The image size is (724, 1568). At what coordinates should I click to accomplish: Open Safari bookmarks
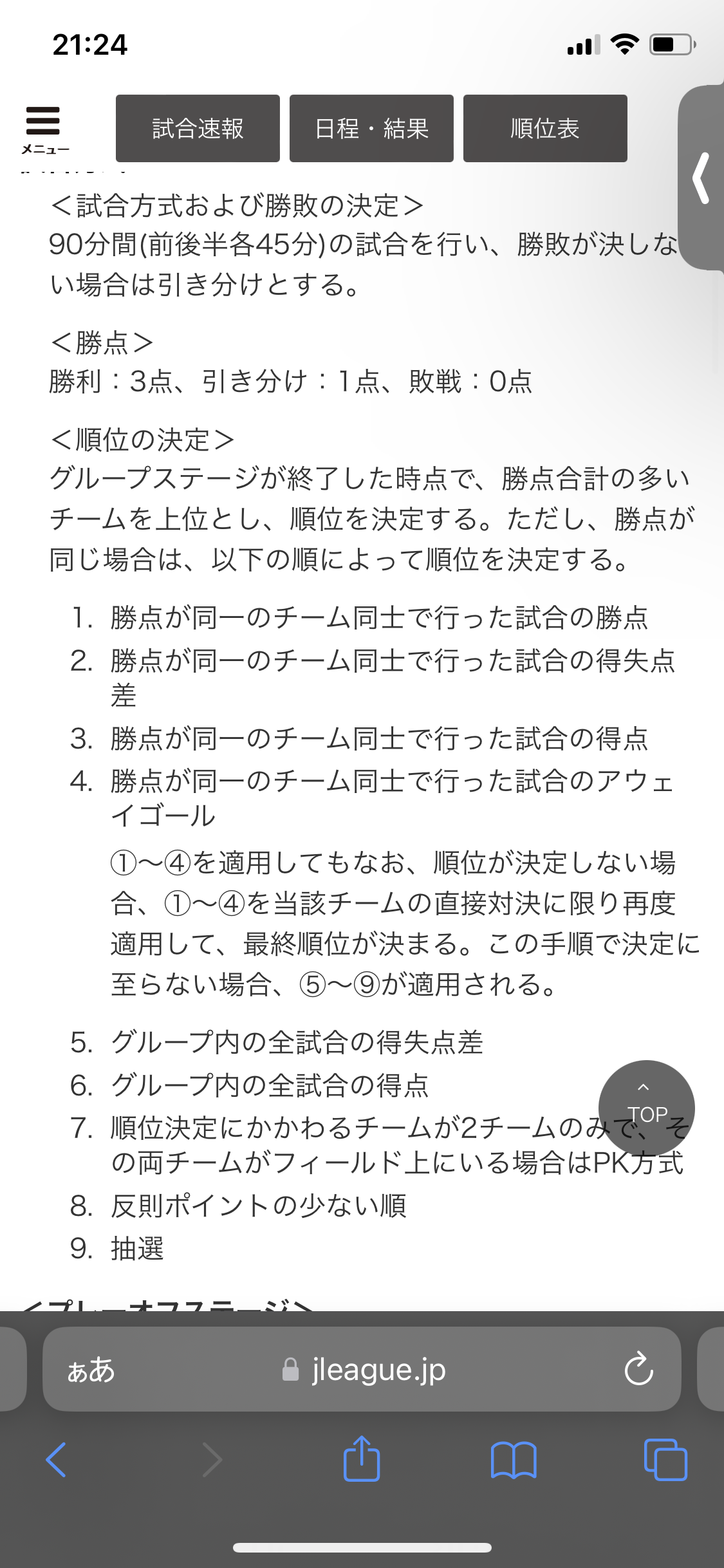pos(513,1459)
